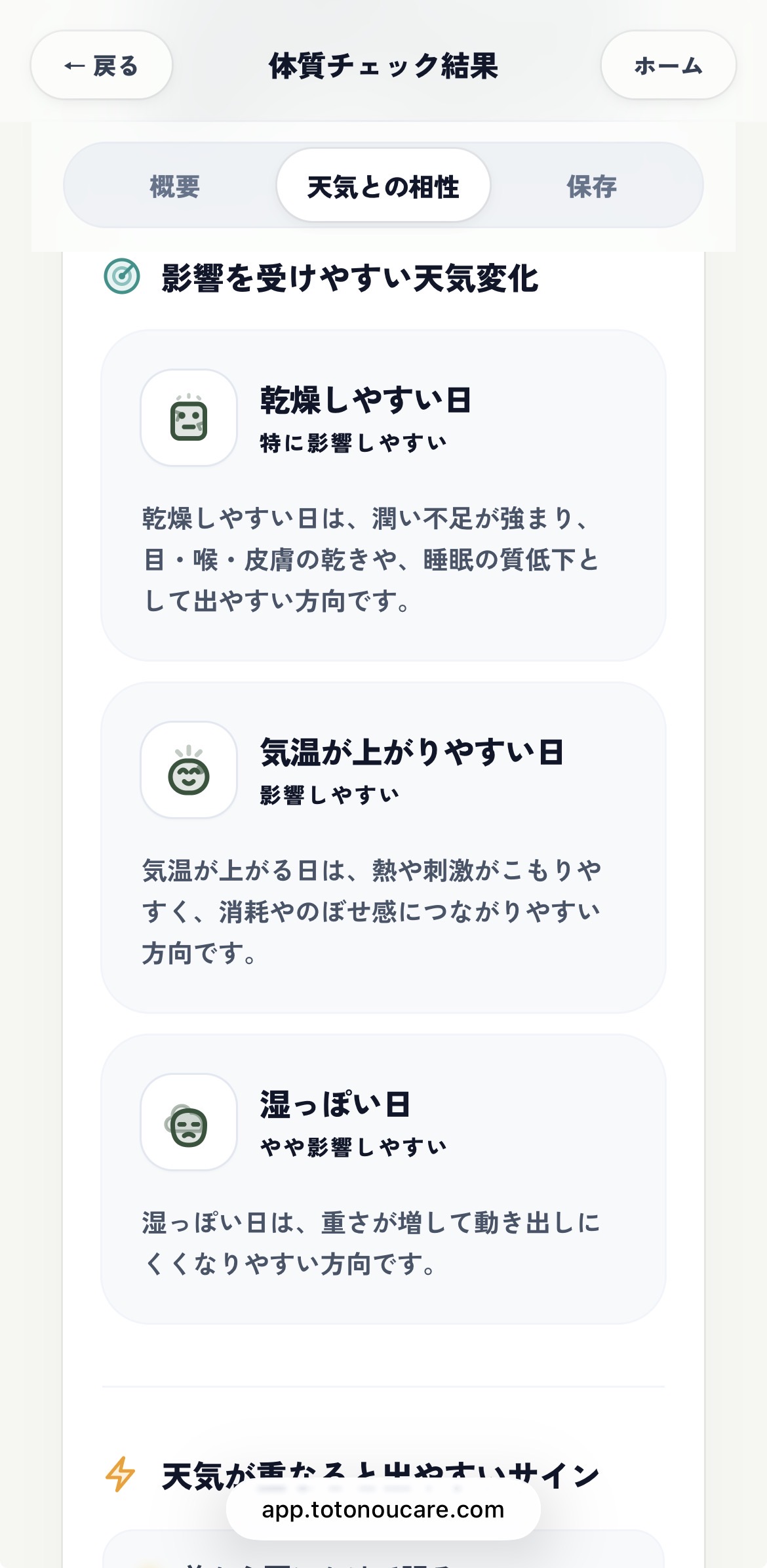Click the left arrow icon inside the 戻る button
The image size is (767, 1568).
[x=74, y=65]
